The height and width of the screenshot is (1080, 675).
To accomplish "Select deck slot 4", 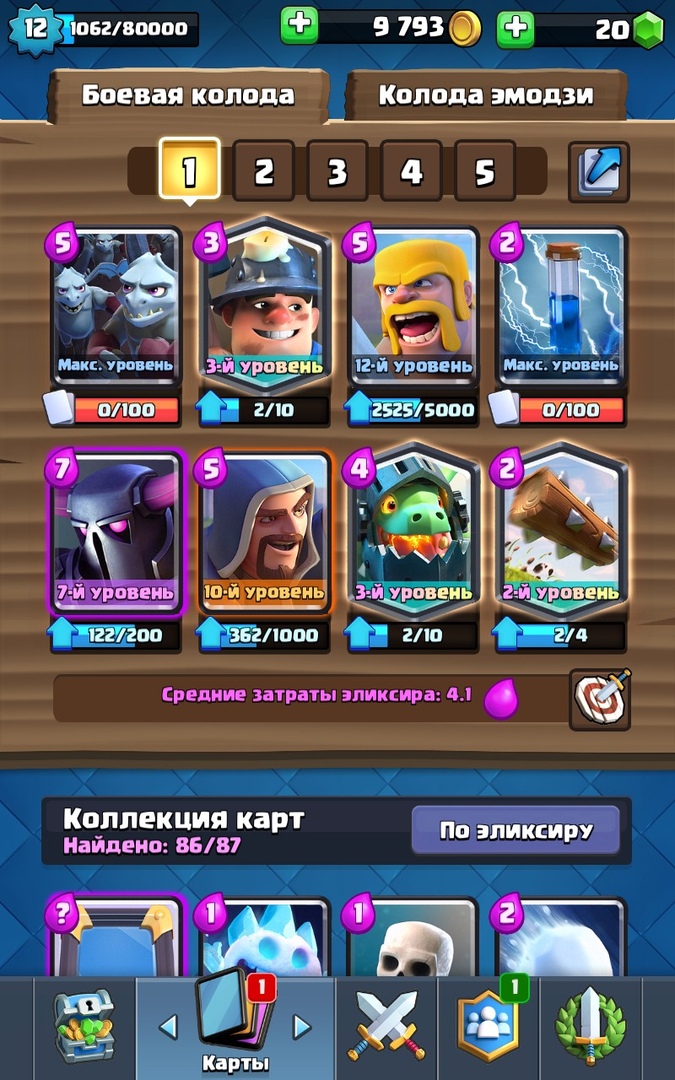I will pos(411,171).
